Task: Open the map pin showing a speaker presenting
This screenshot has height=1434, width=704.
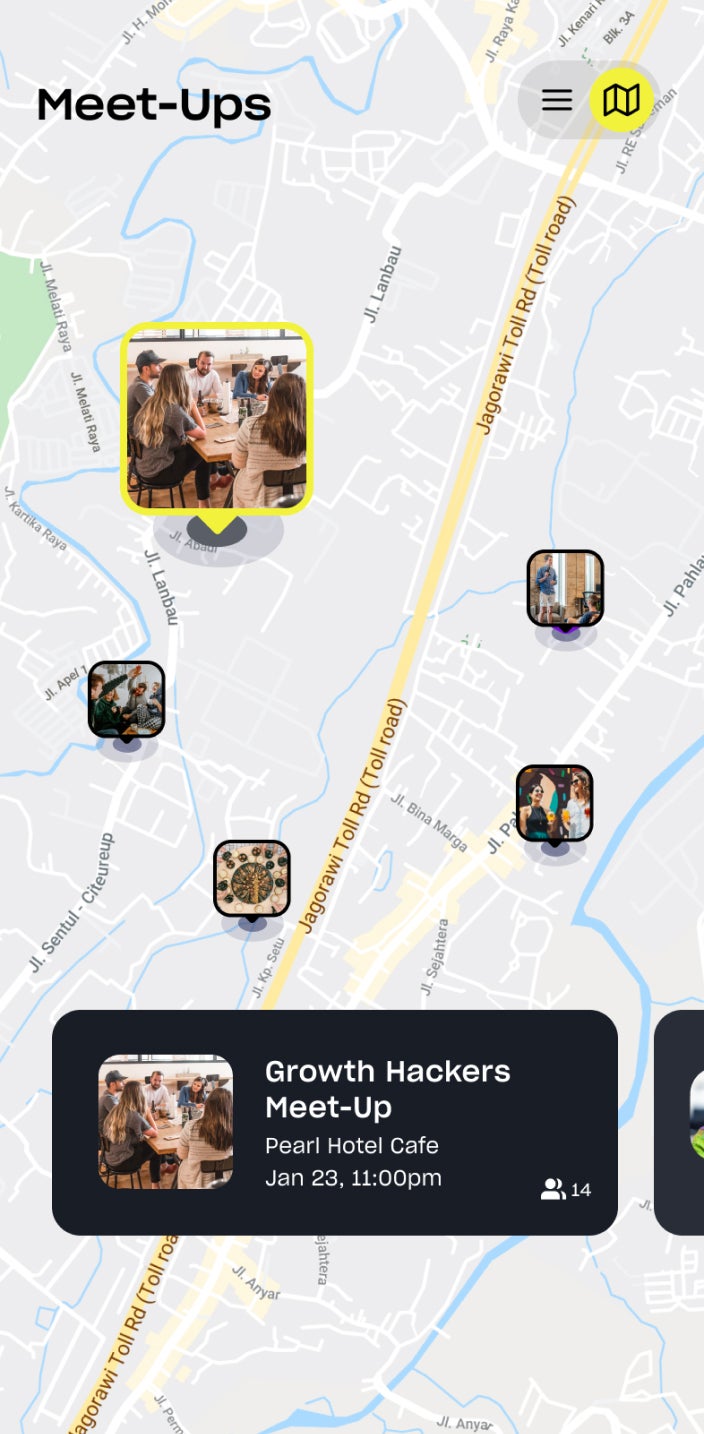Action: [x=565, y=588]
